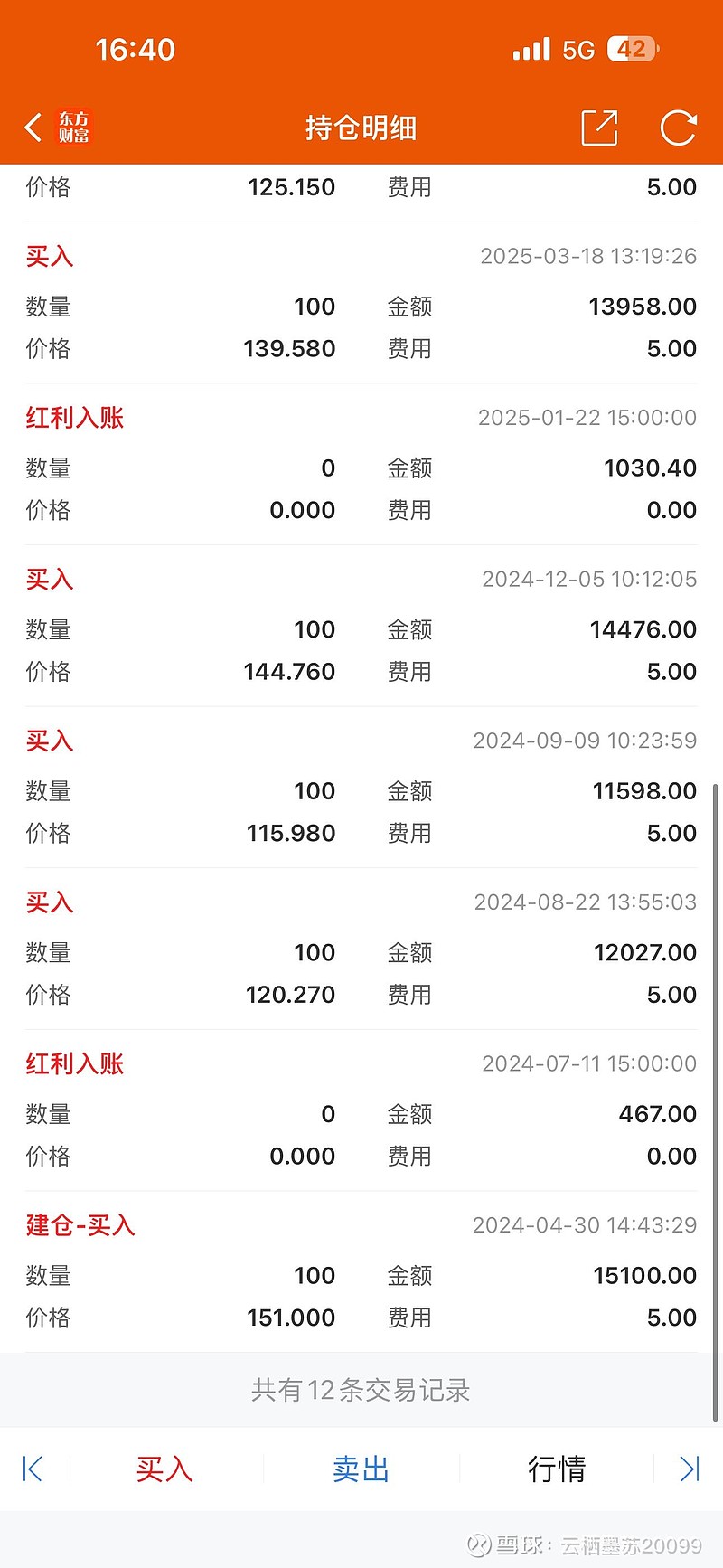
Task: Jump to the previous stock holding
Action: 33,1469
